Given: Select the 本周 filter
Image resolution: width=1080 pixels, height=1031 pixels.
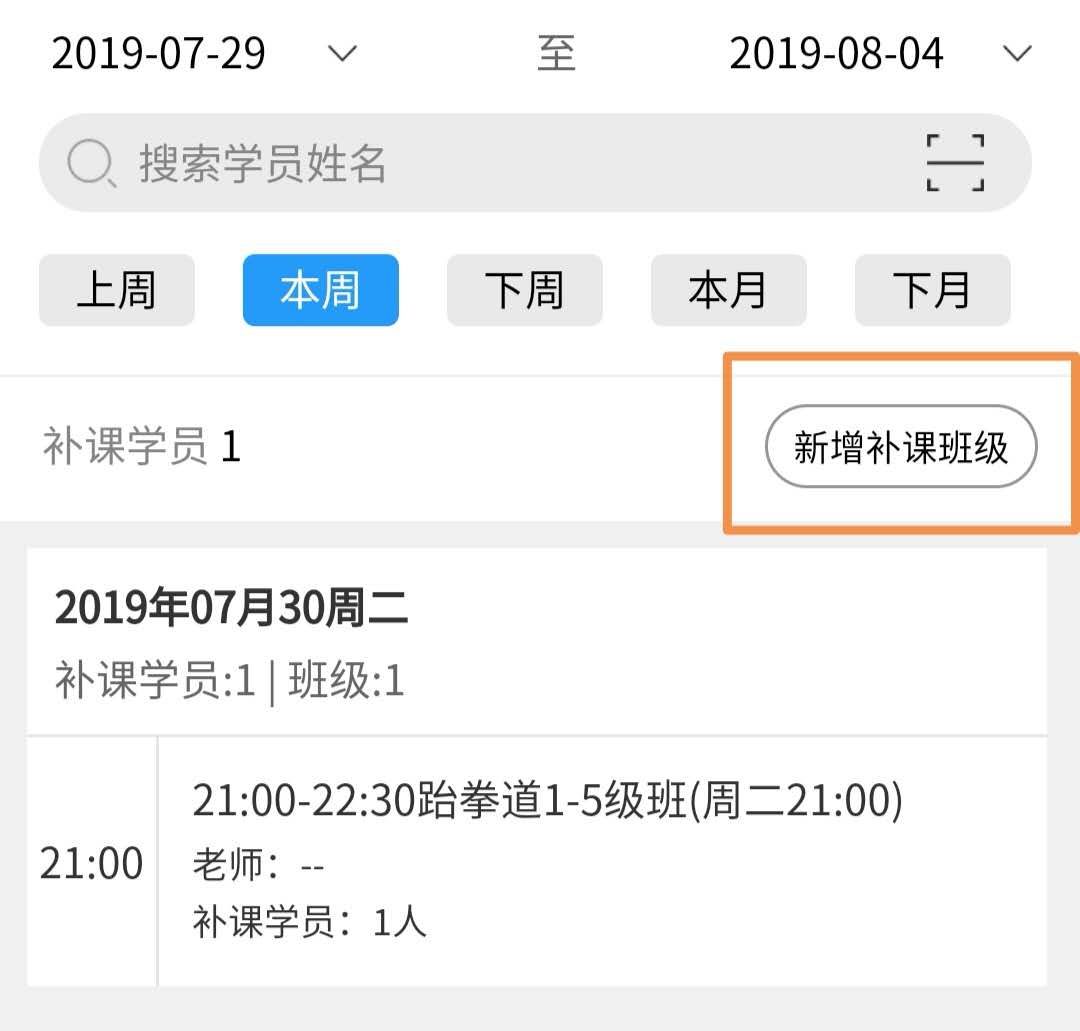Looking at the screenshot, I should coord(321,290).
